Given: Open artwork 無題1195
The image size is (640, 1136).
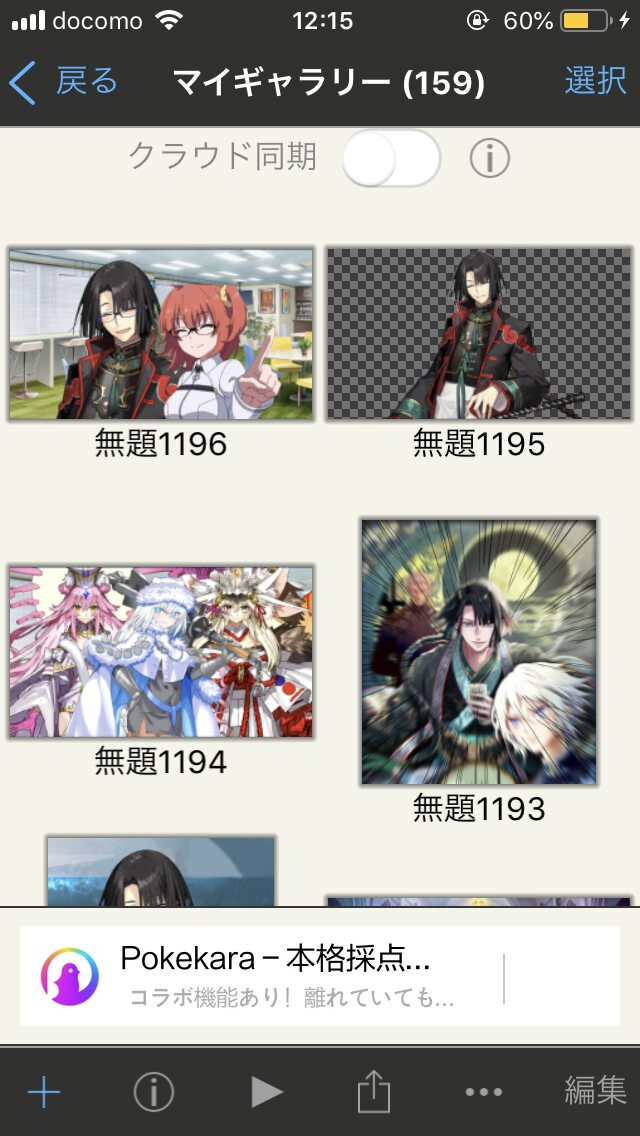Looking at the screenshot, I should (x=479, y=334).
